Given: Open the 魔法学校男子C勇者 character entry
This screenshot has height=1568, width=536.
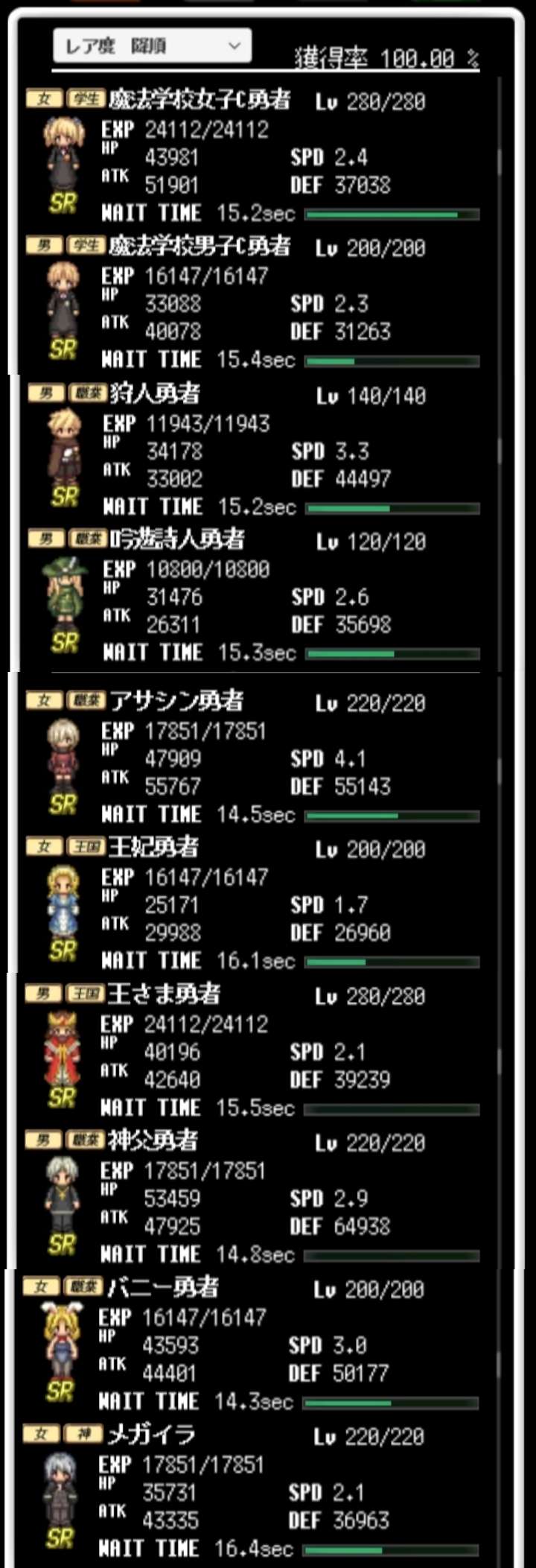Looking at the screenshot, I should pos(253,303).
